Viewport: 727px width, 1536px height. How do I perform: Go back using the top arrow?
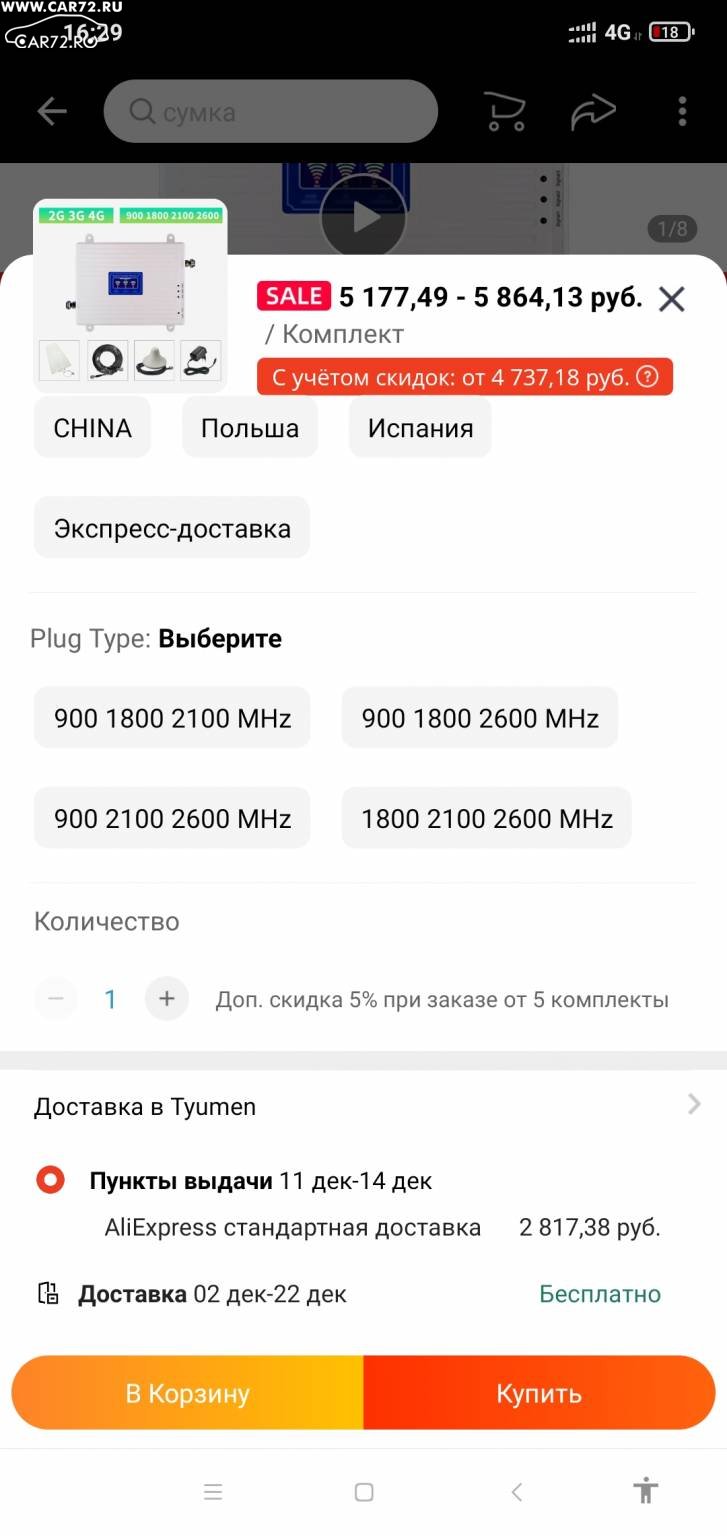tap(52, 111)
